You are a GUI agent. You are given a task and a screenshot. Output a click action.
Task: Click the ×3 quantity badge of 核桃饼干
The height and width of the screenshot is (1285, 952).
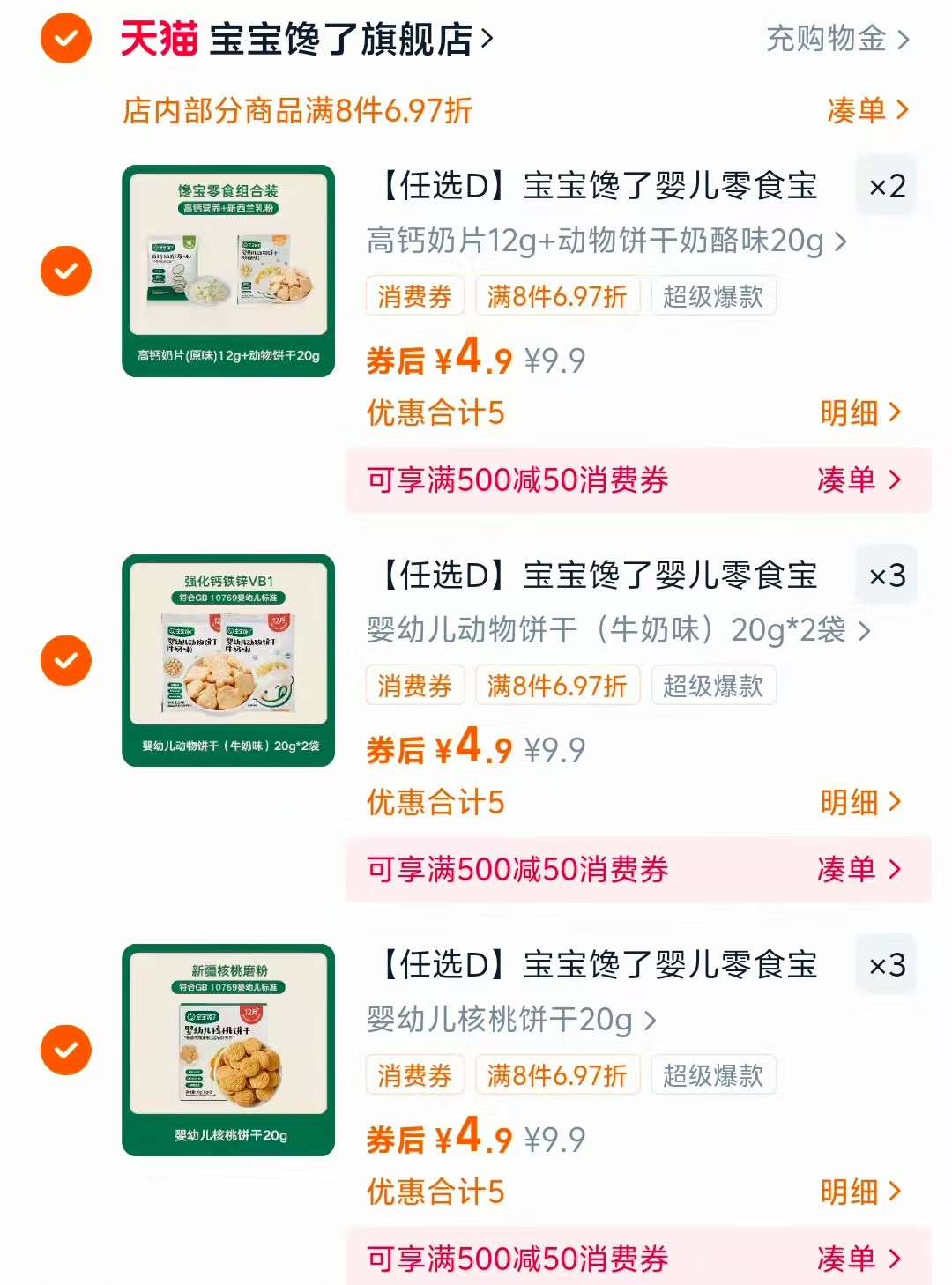tap(886, 964)
